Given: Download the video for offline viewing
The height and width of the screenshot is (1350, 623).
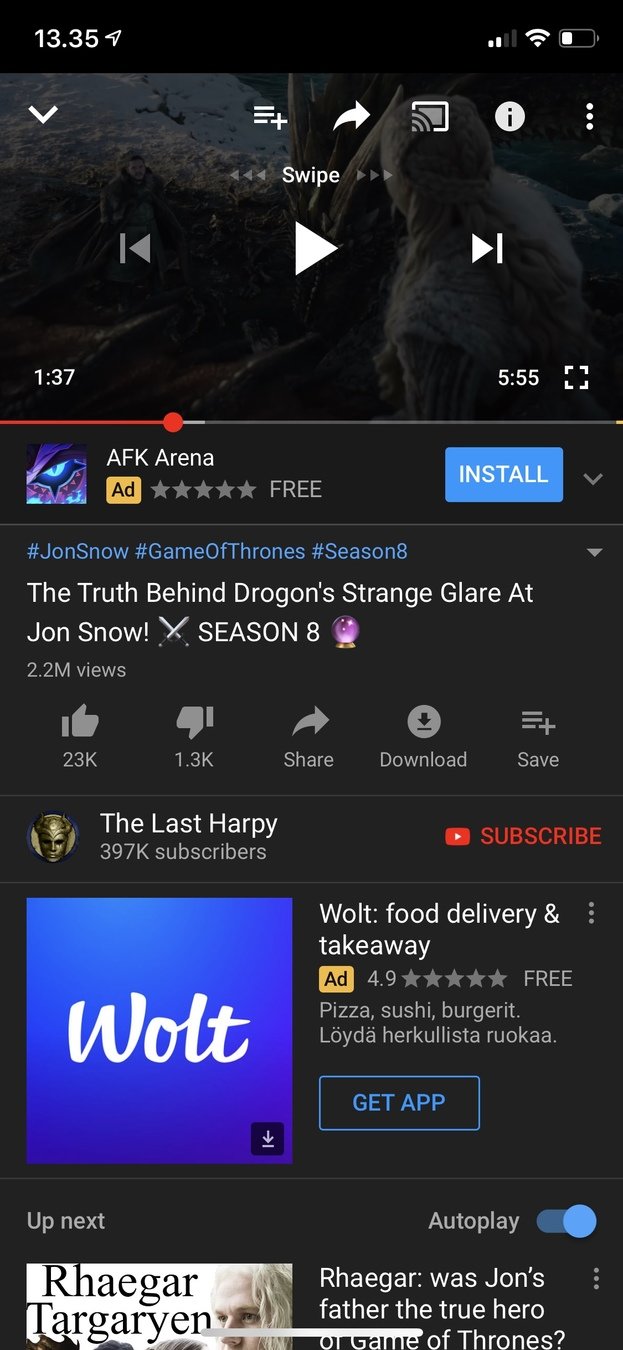Looking at the screenshot, I should [423, 735].
